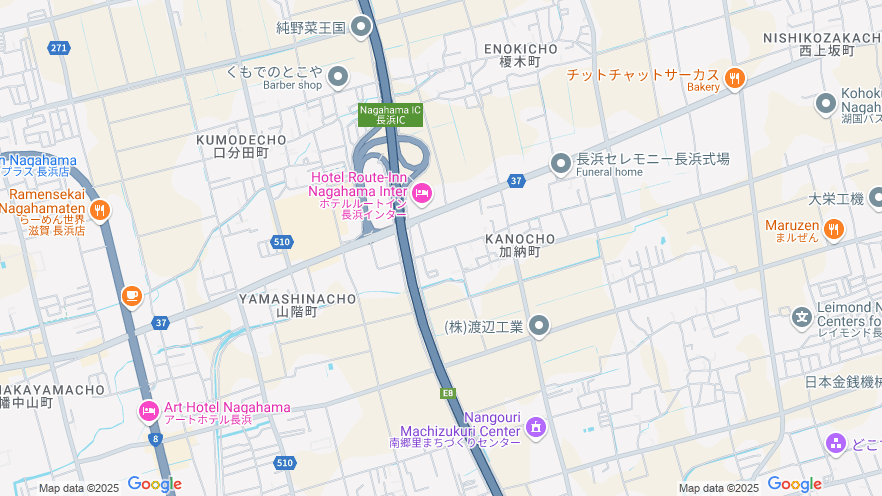
Task: Open the Leimond school marker
Action: 802,318
